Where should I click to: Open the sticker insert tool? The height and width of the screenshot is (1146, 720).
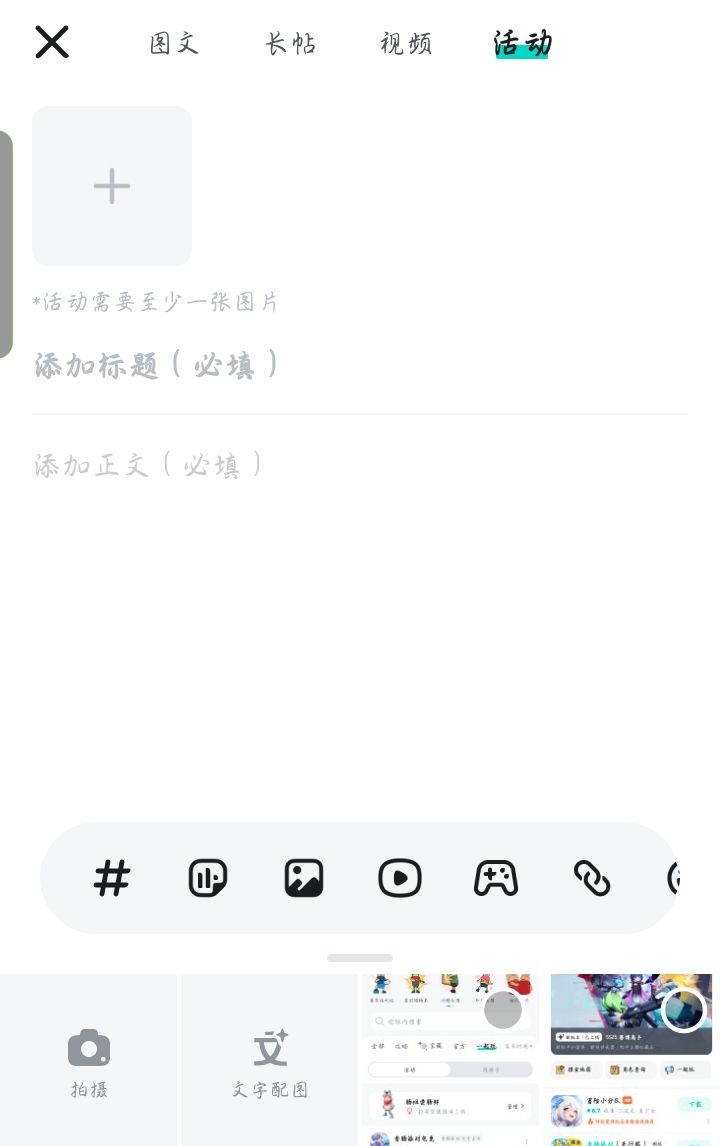[x=207, y=878]
